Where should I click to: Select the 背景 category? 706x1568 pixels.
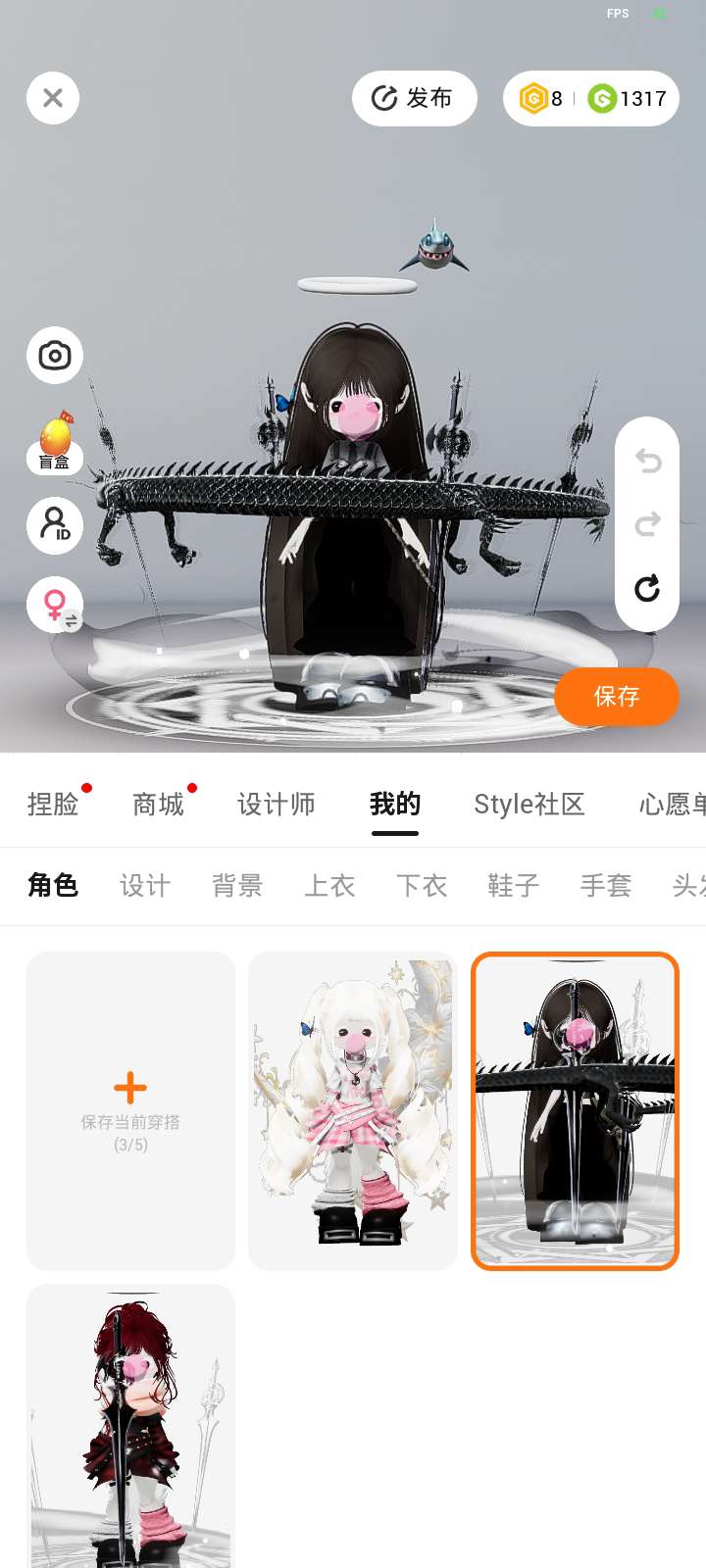tap(237, 886)
